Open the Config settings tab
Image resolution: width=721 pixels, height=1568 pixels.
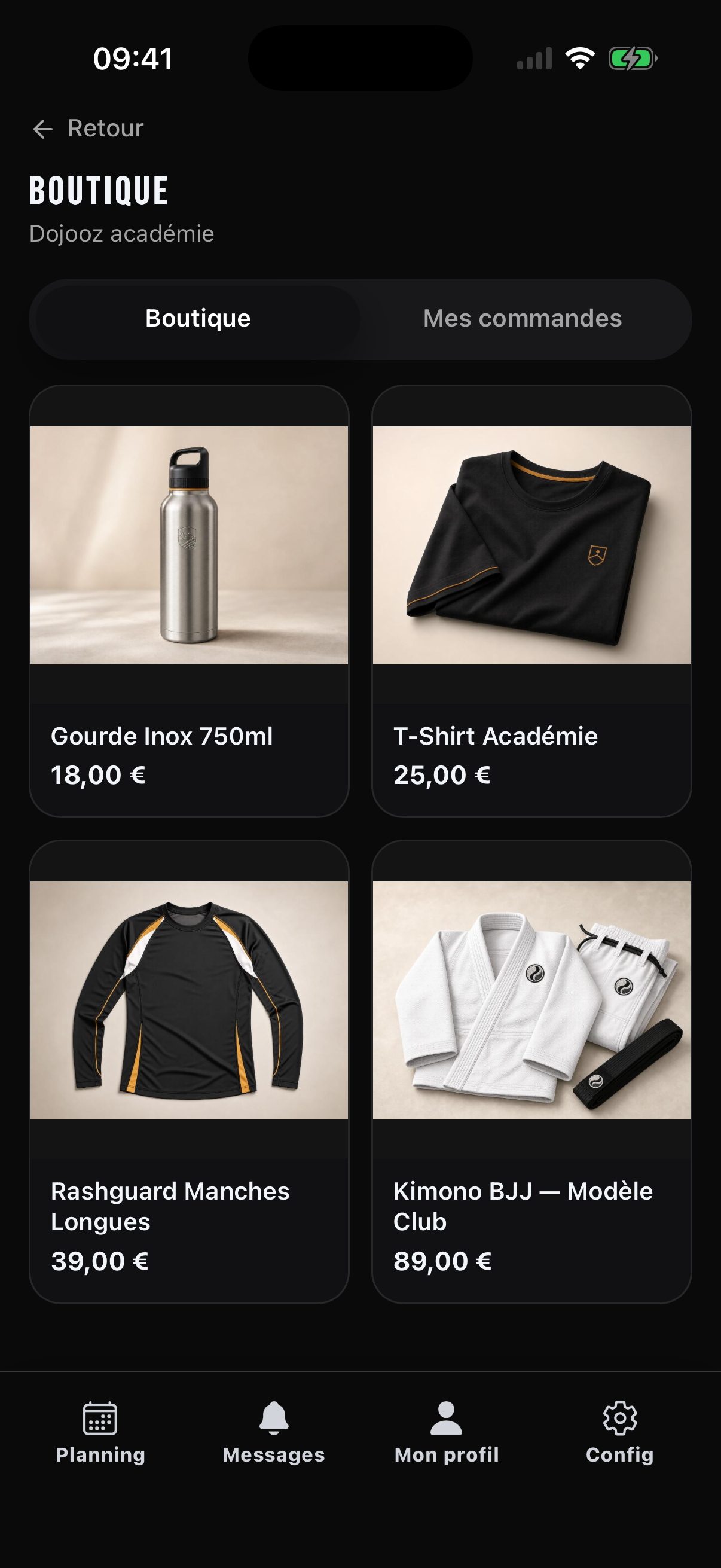click(619, 1433)
